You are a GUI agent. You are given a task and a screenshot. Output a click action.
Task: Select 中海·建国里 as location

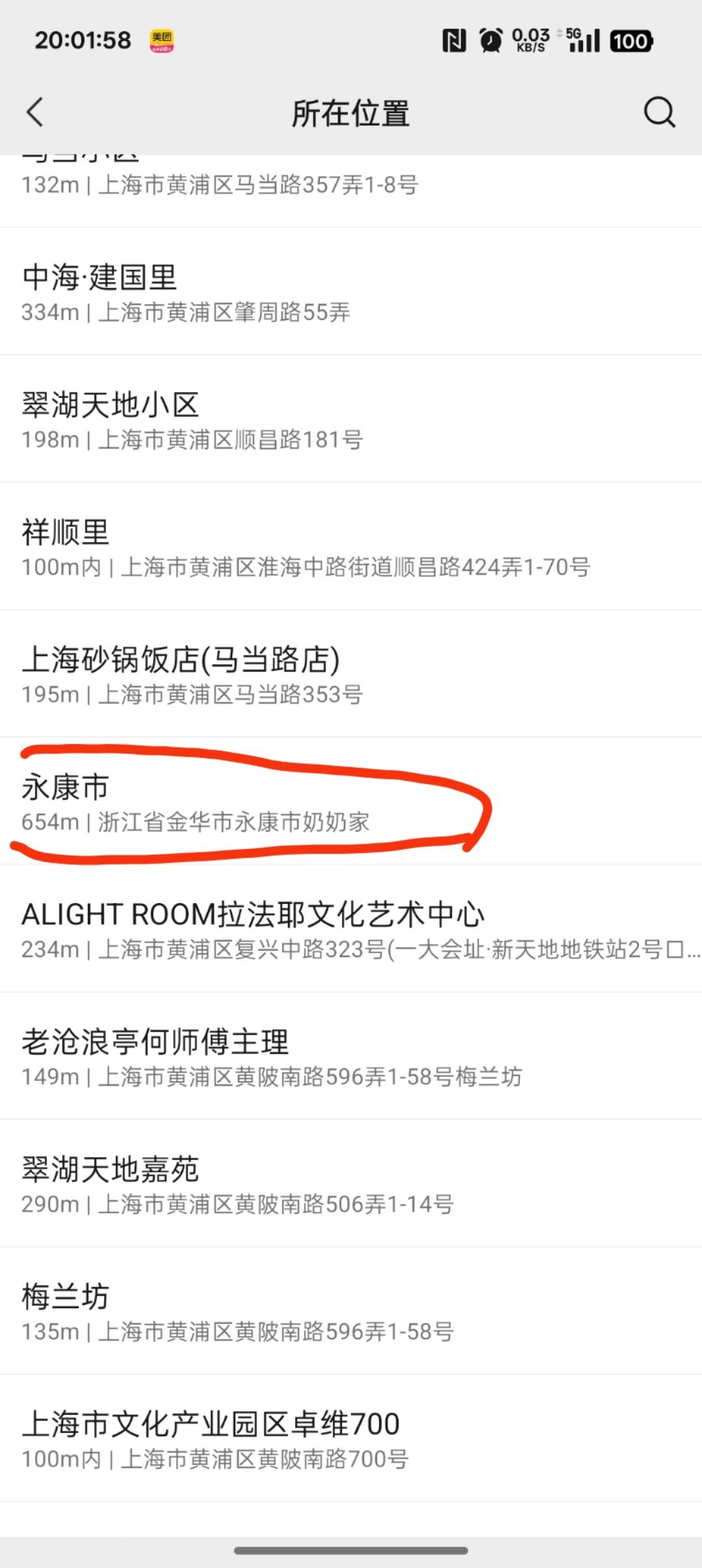[351, 293]
